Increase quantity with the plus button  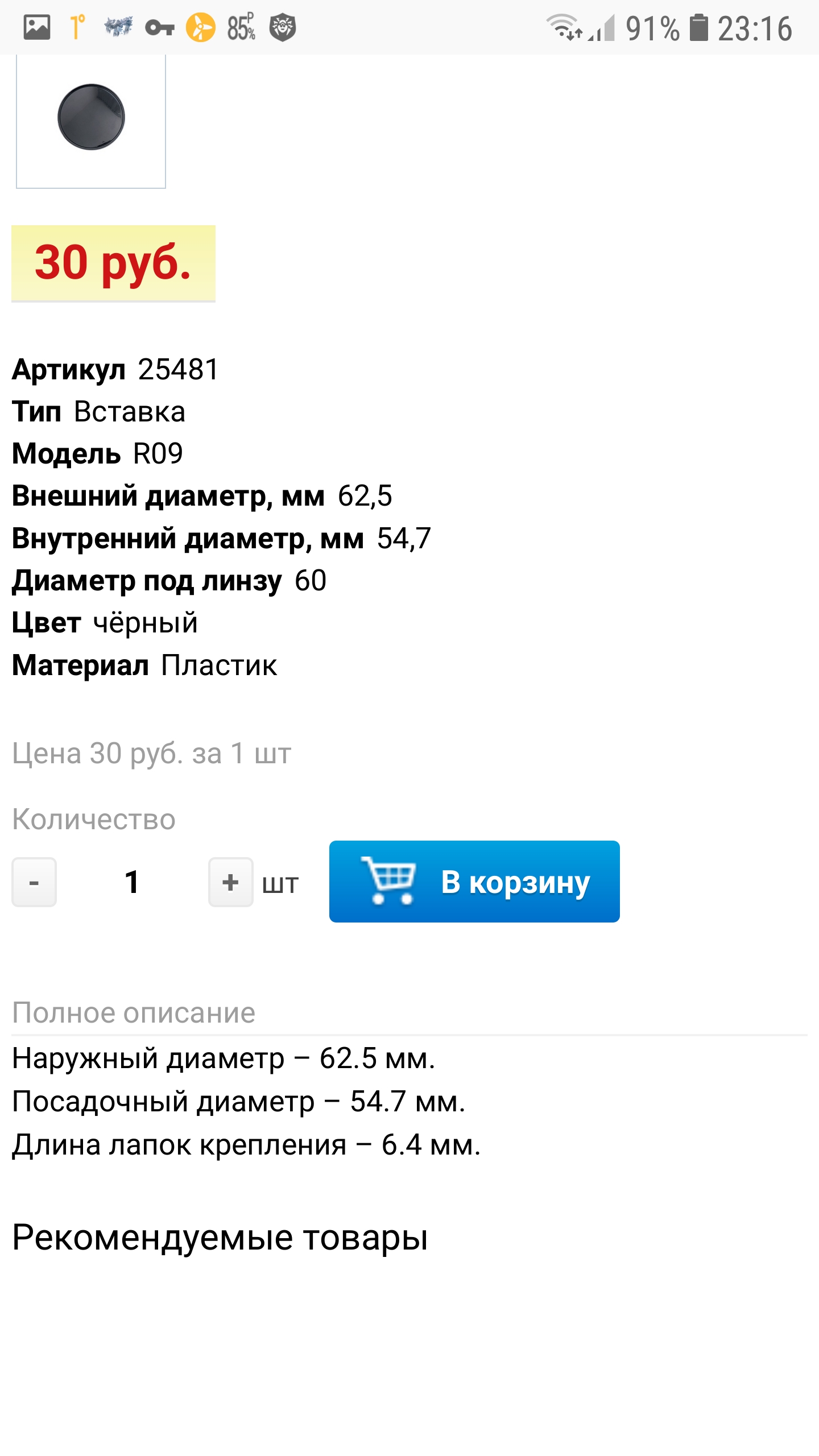230,882
